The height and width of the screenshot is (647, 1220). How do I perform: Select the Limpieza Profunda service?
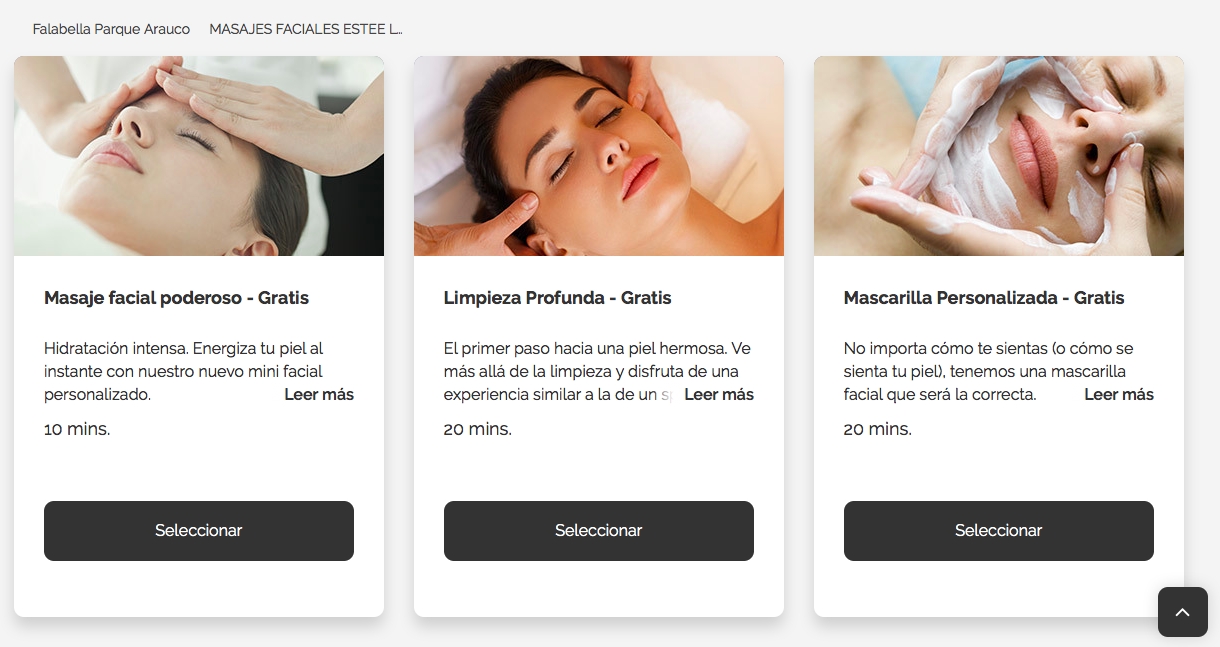(x=598, y=531)
